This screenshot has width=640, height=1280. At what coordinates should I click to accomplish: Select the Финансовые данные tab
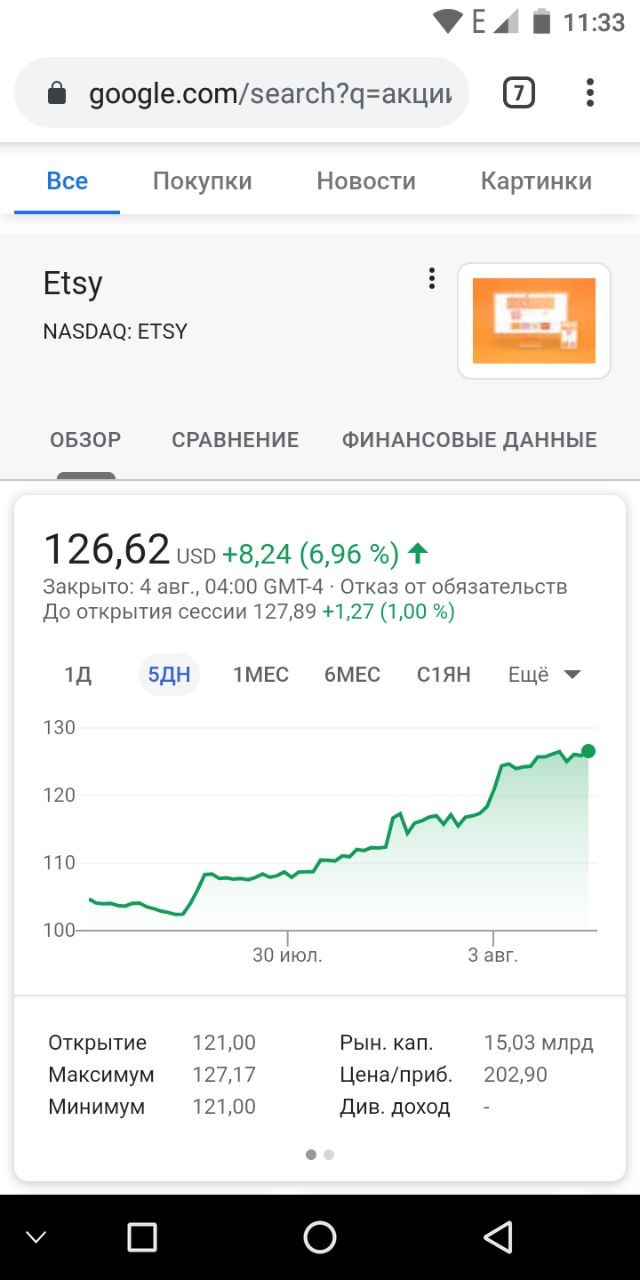pyautogui.click(x=469, y=440)
